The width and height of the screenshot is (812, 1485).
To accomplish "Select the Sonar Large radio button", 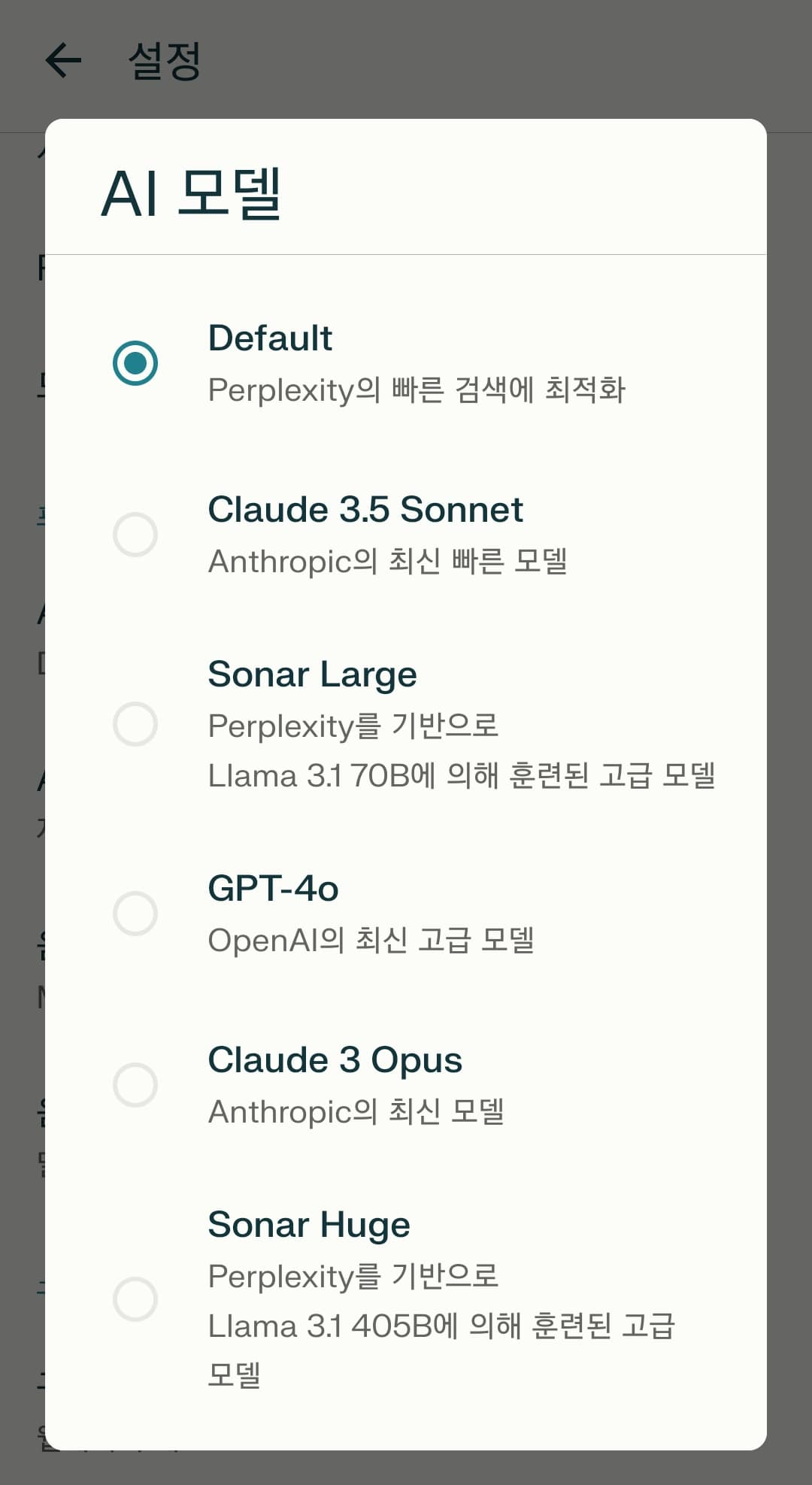I will click(x=135, y=724).
